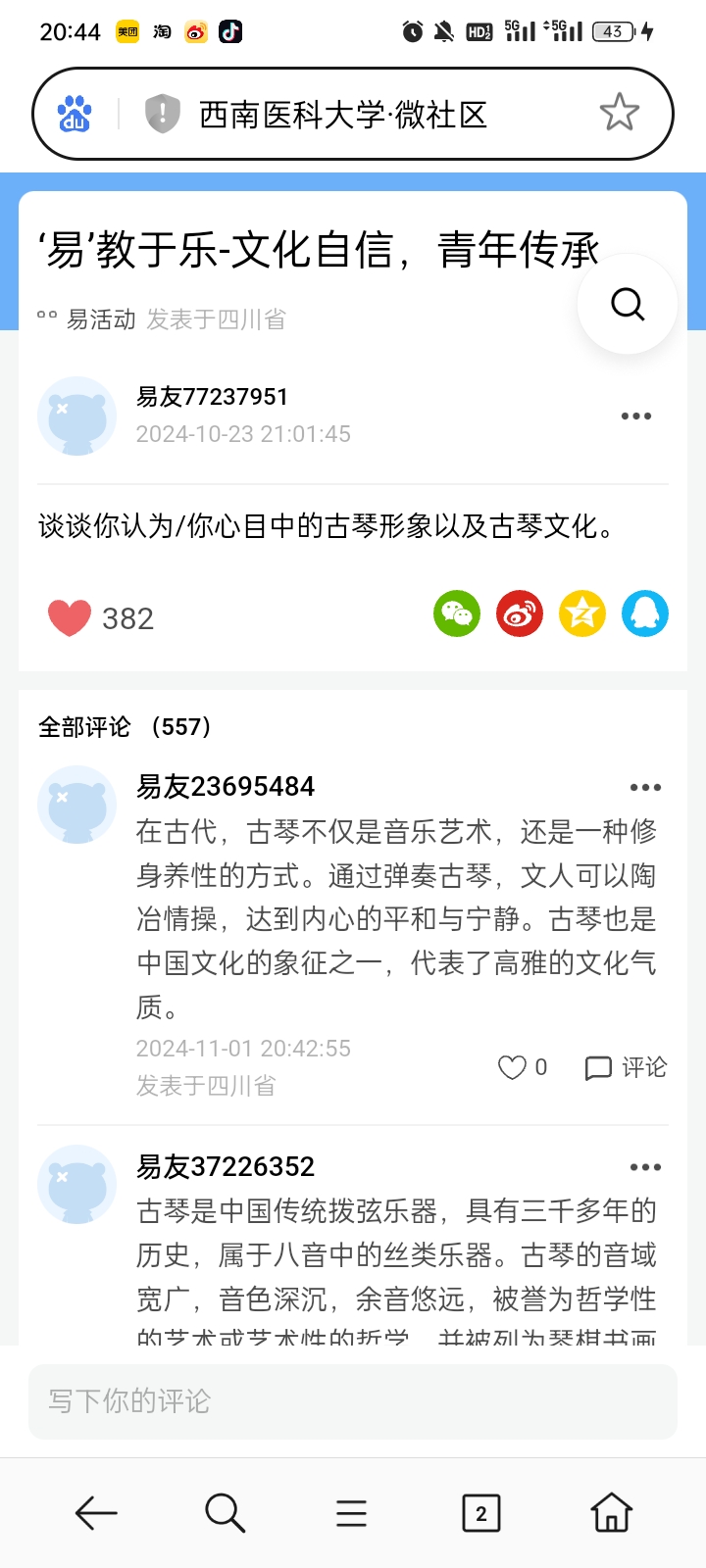Screen dimensions: 706x1568
Task: Share the post to QQ Zone
Action: click(x=582, y=614)
